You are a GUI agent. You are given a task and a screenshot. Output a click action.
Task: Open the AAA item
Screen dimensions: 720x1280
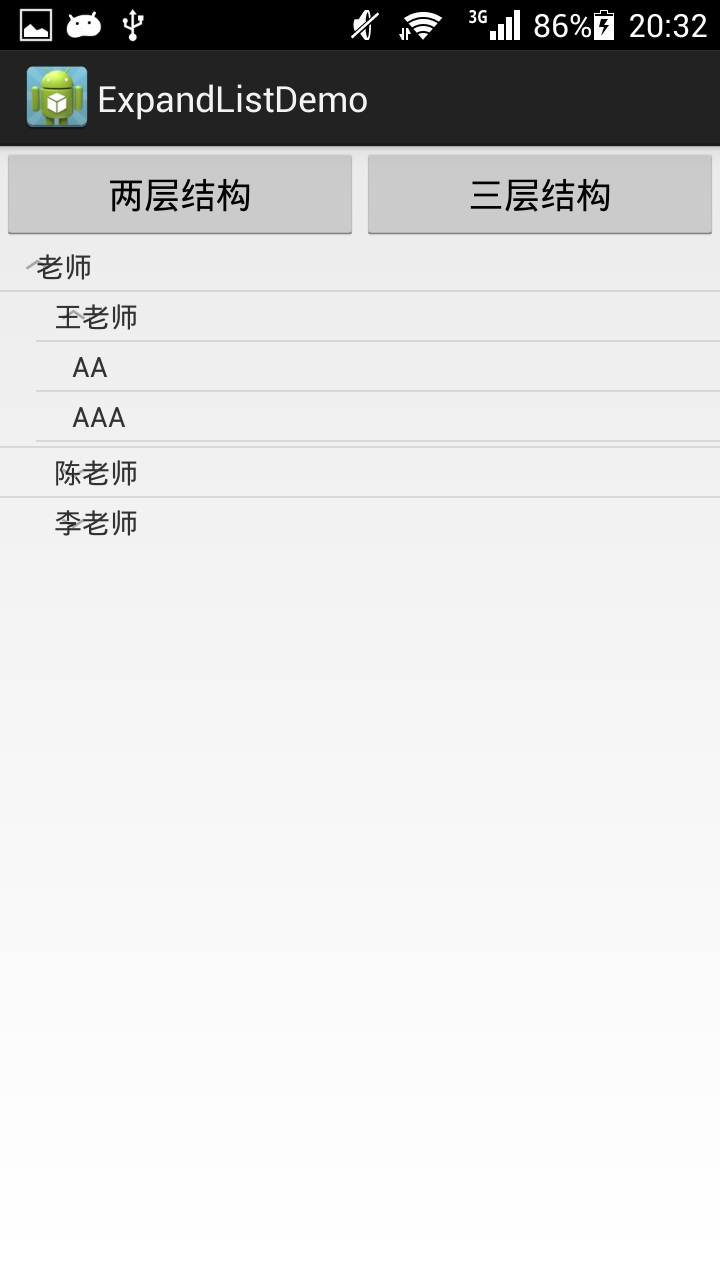pyautogui.click(x=378, y=417)
